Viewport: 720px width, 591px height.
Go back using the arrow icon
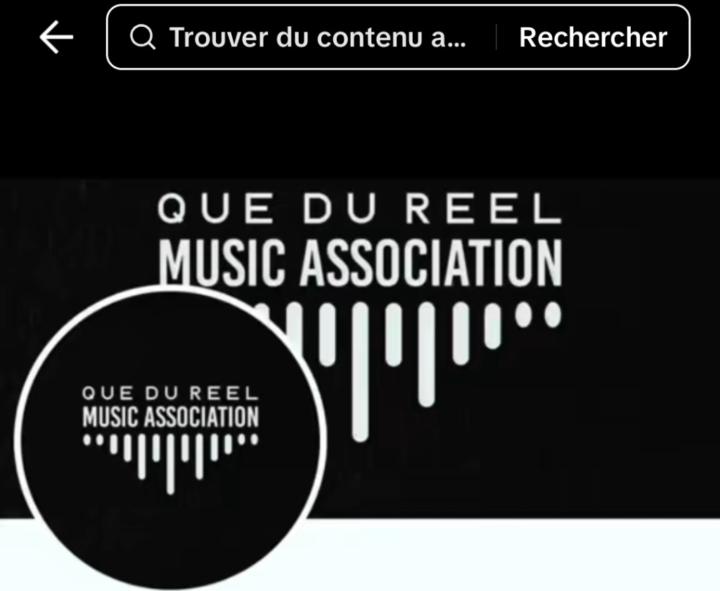click(x=57, y=38)
